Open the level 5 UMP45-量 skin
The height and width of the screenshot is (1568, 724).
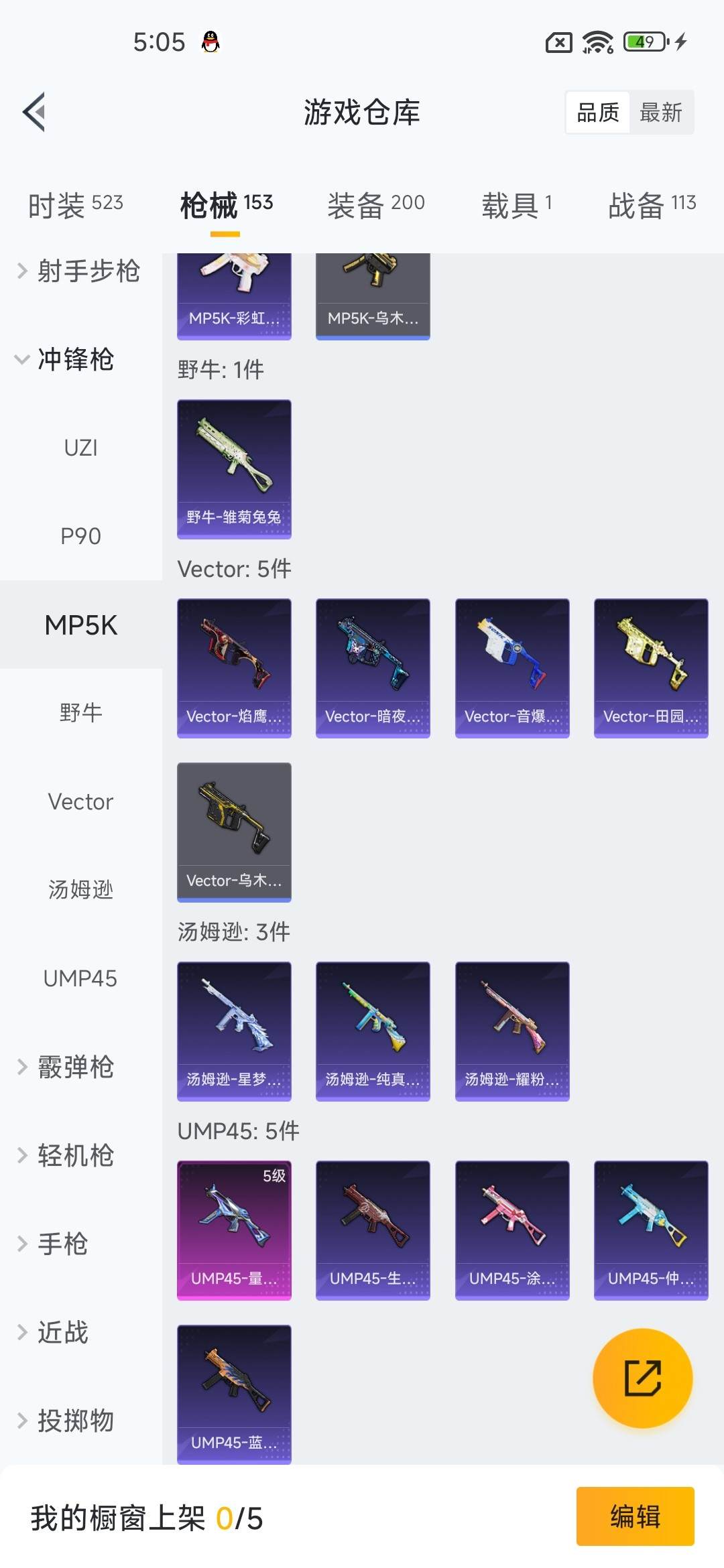pos(234,1230)
